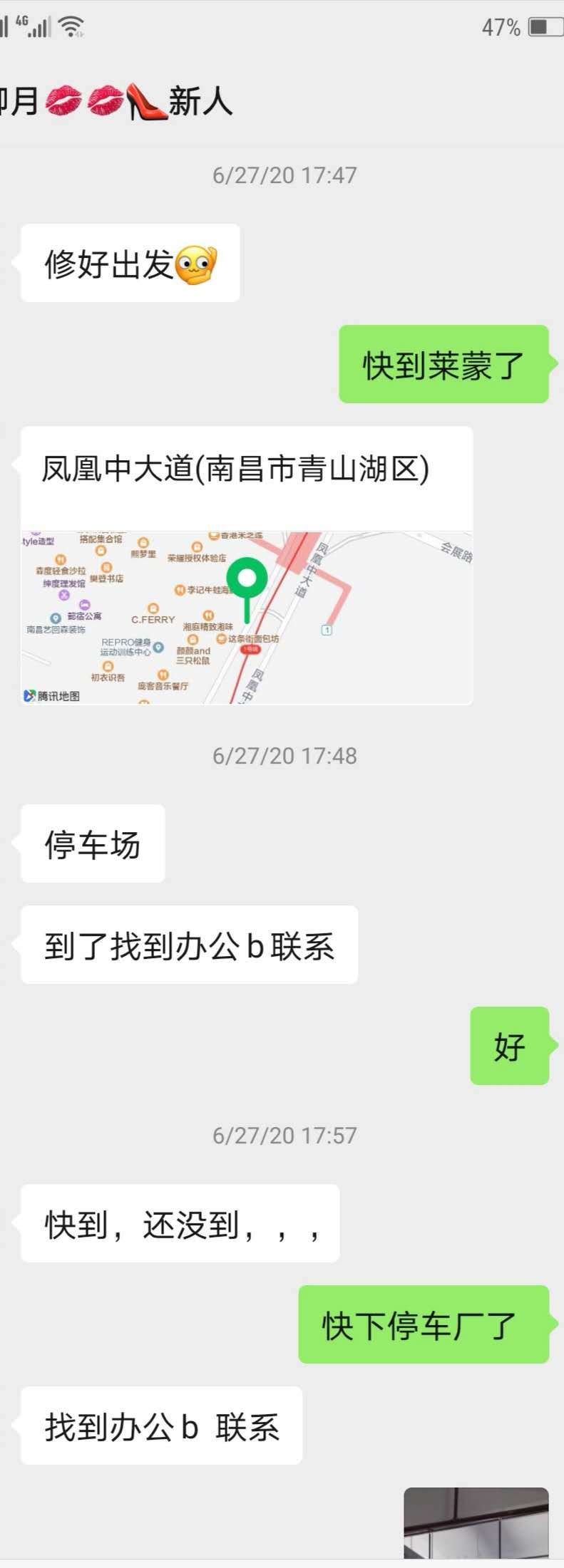Select the 停车场 message bubble
The width and height of the screenshot is (564, 1568).
pyautogui.click(x=91, y=843)
